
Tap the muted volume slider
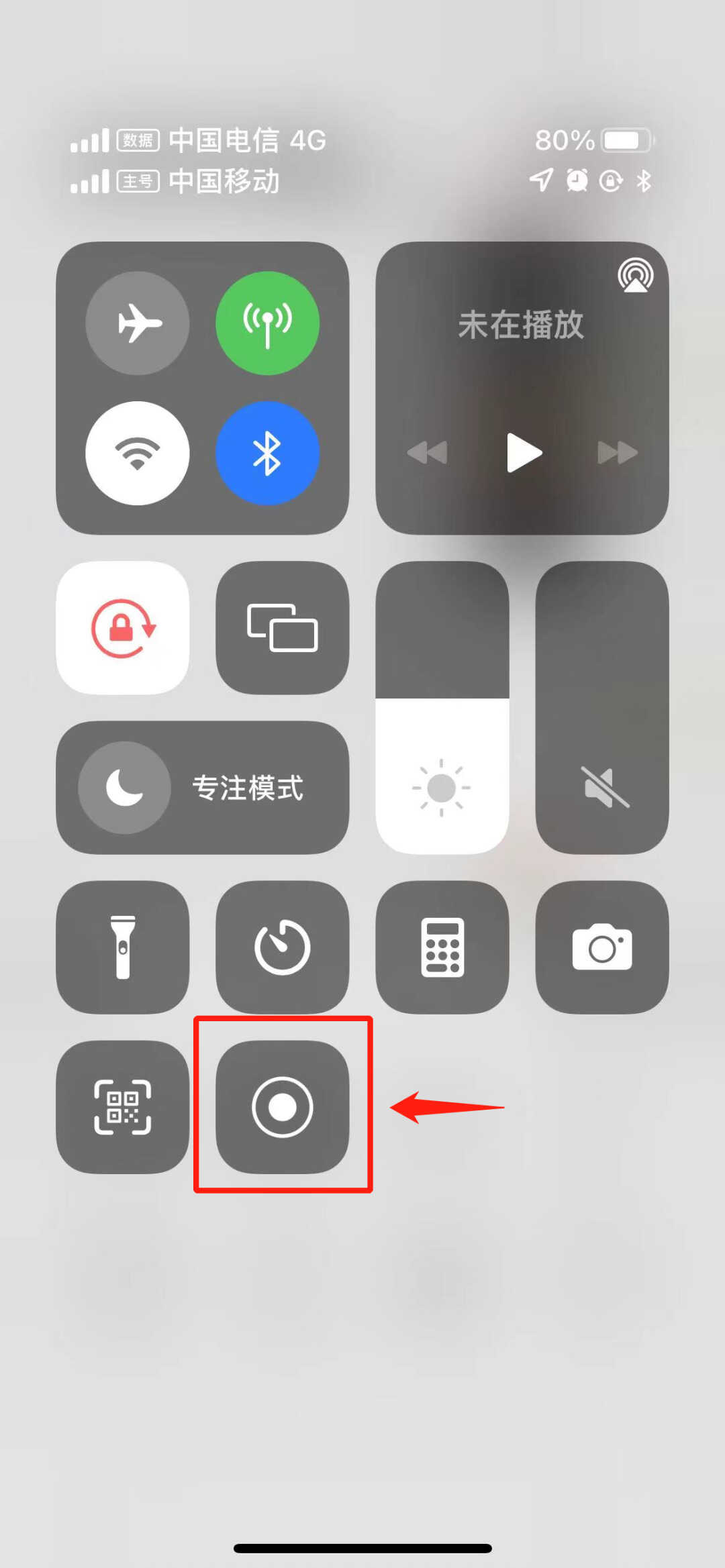602,708
